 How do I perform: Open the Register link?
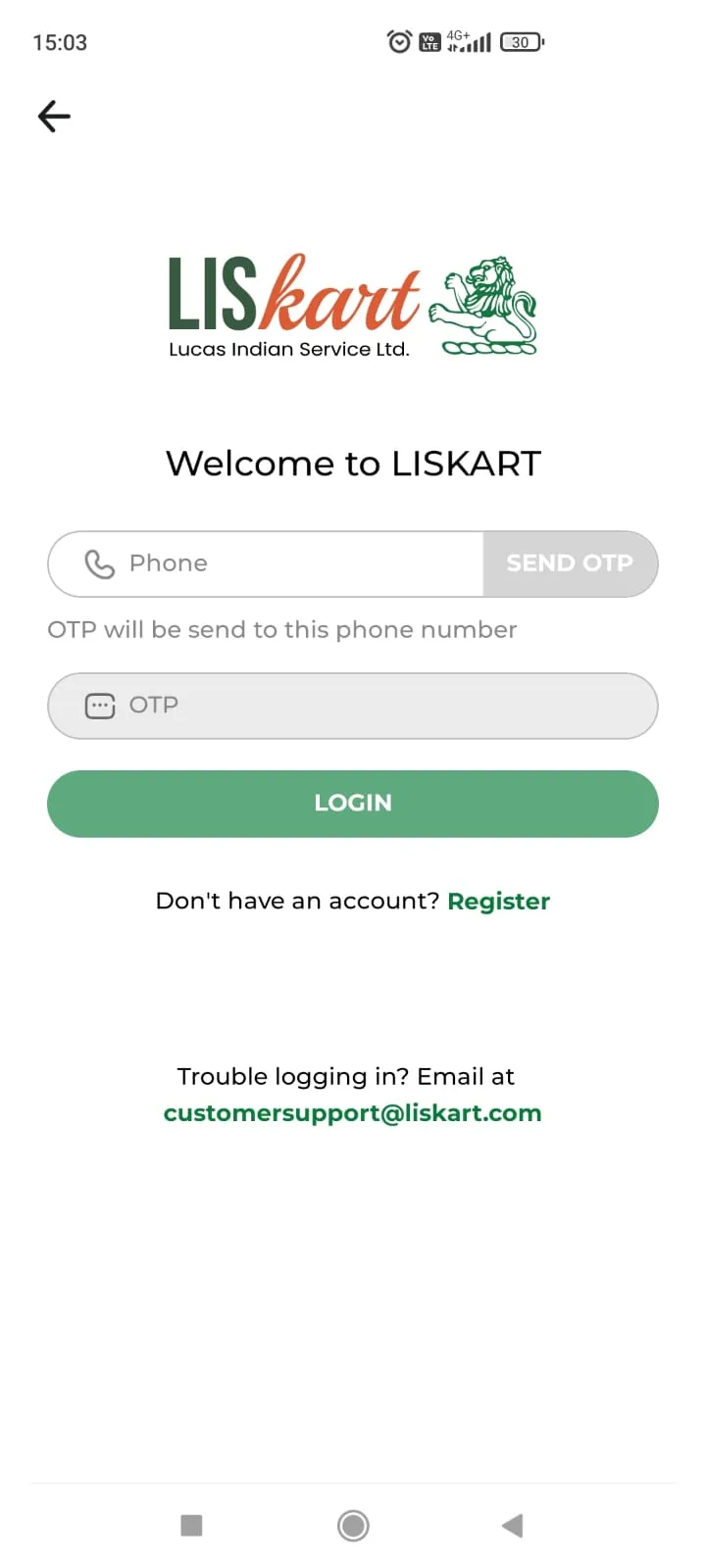(x=498, y=902)
